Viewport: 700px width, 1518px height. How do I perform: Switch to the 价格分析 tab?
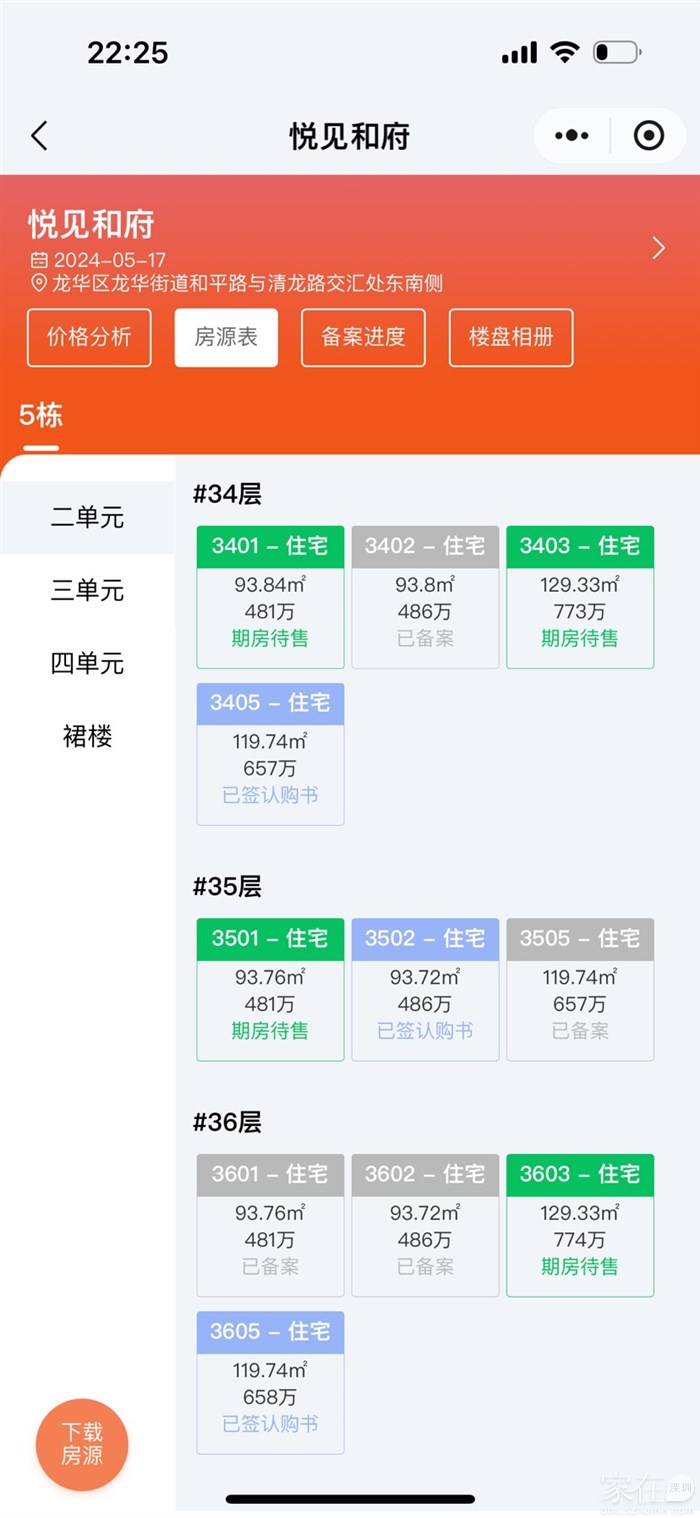(89, 337)
